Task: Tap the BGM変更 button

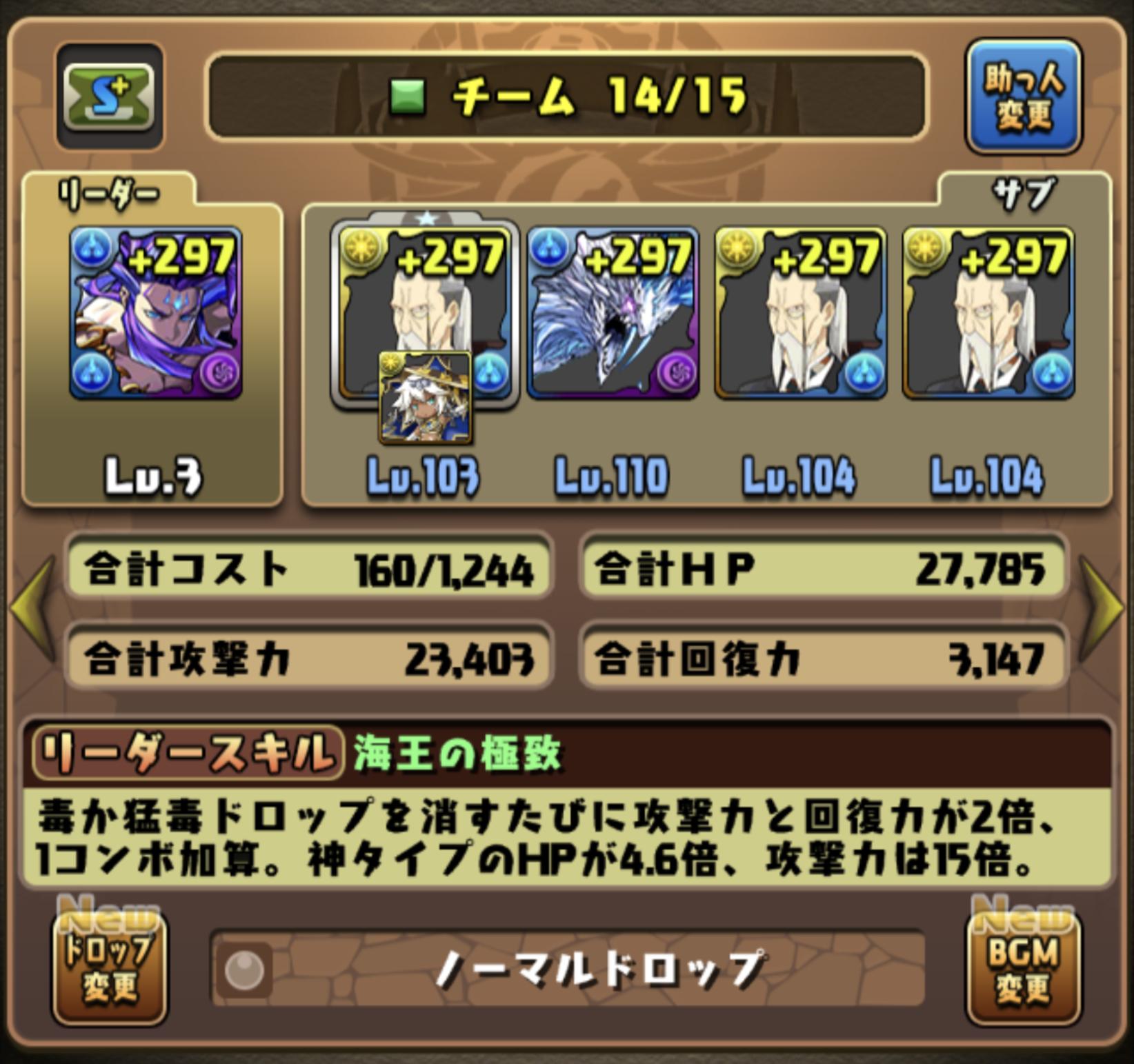Action: (x=1023, y=967)
